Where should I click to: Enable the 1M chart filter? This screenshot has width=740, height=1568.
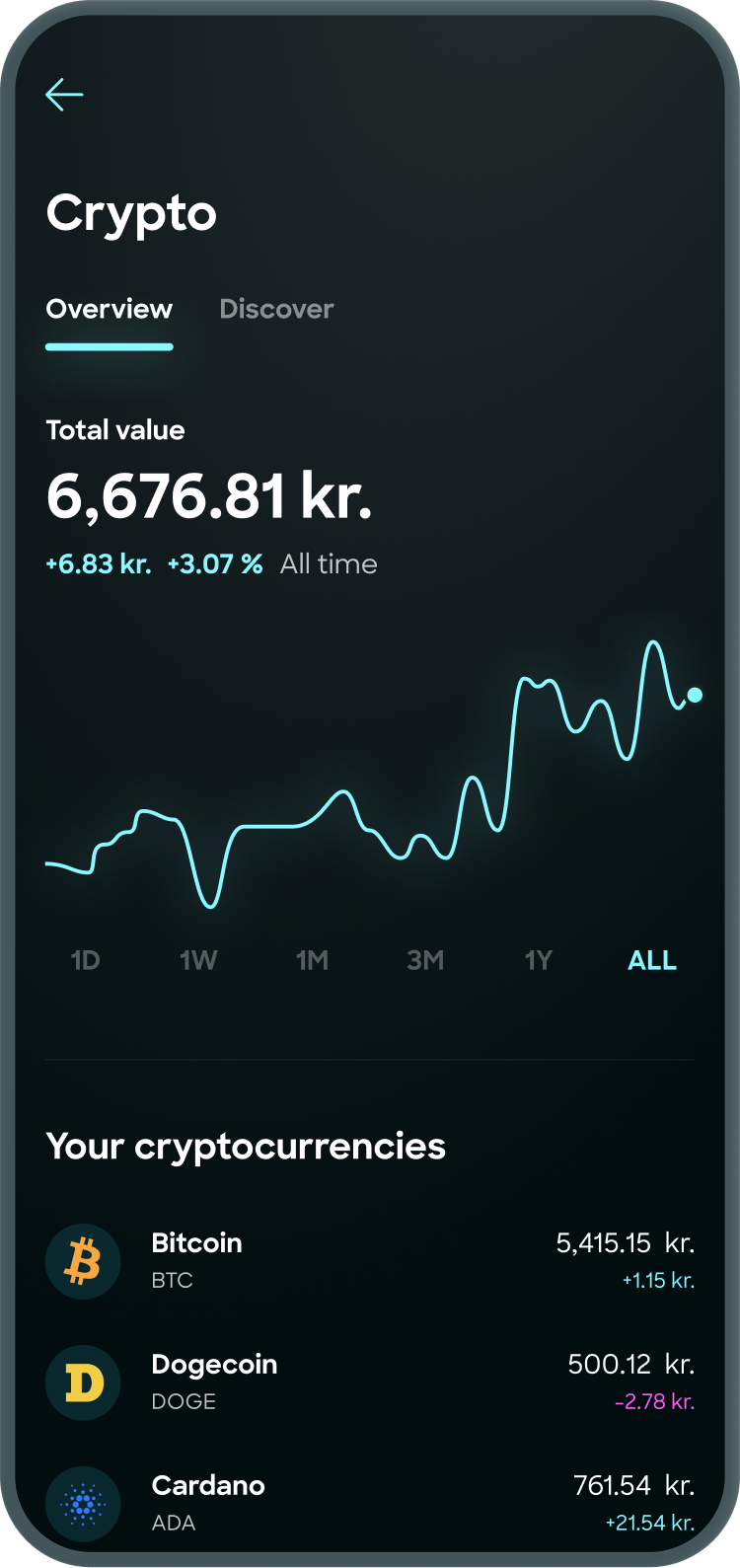(x=312, y=960)
